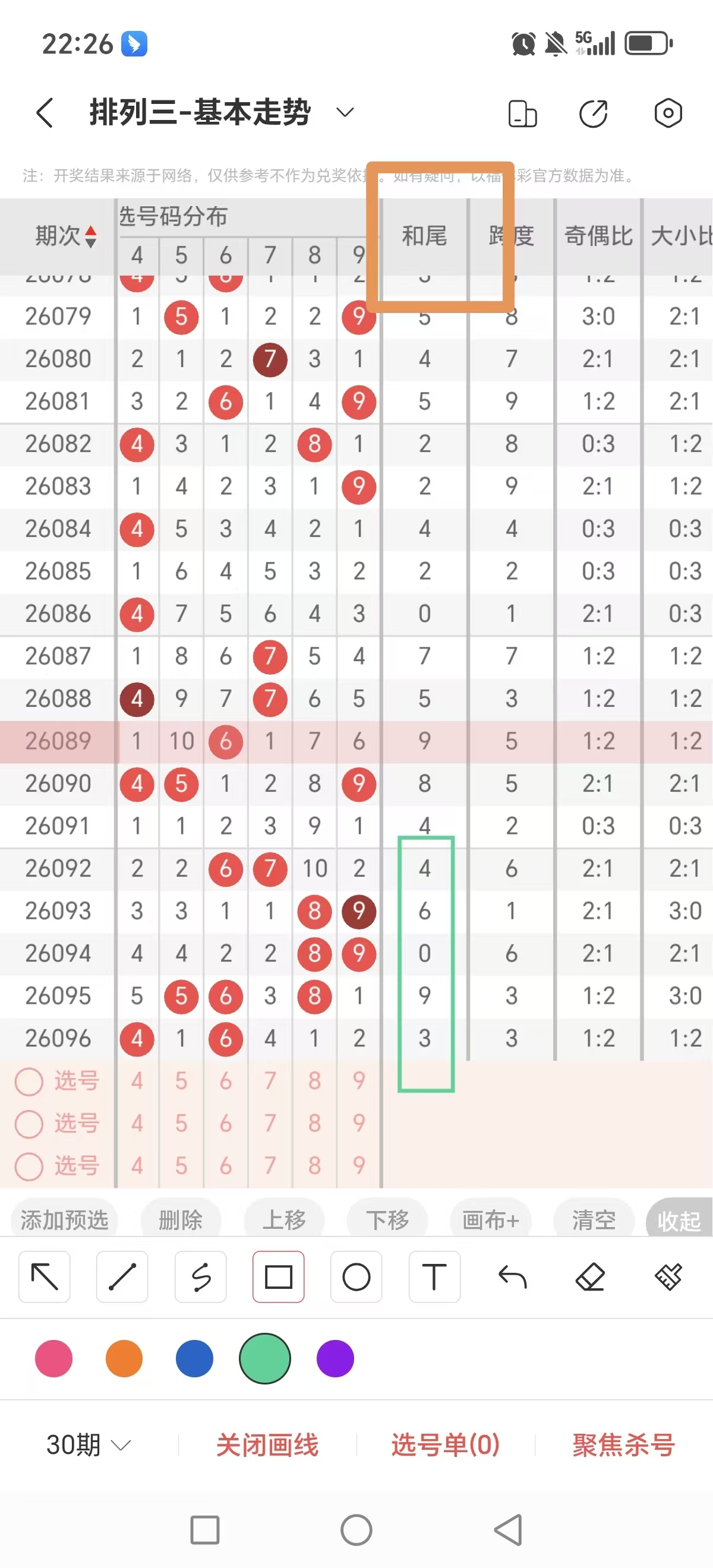Tap 添加预选 button
This screenshot has height=1568, width=713.
64,1220
